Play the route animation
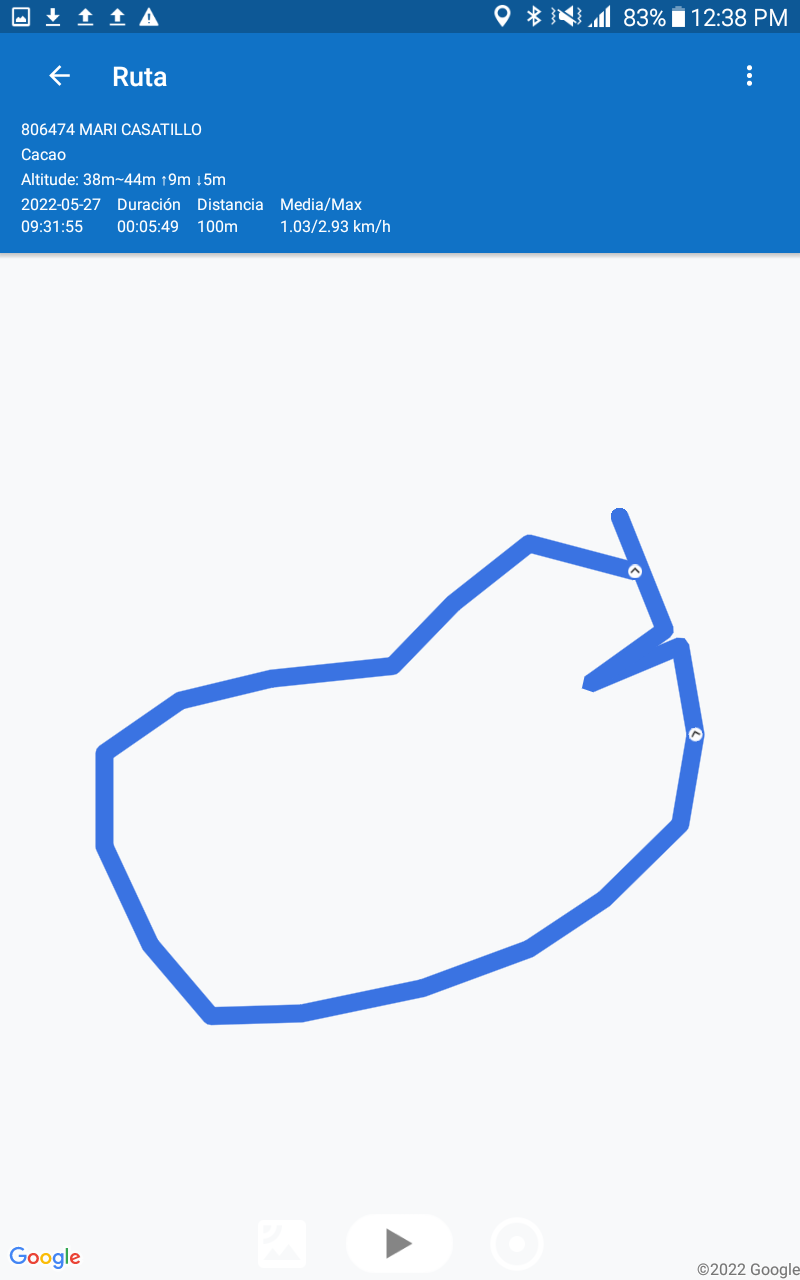The image size is (800, 1280). [x=399, y=1243]
